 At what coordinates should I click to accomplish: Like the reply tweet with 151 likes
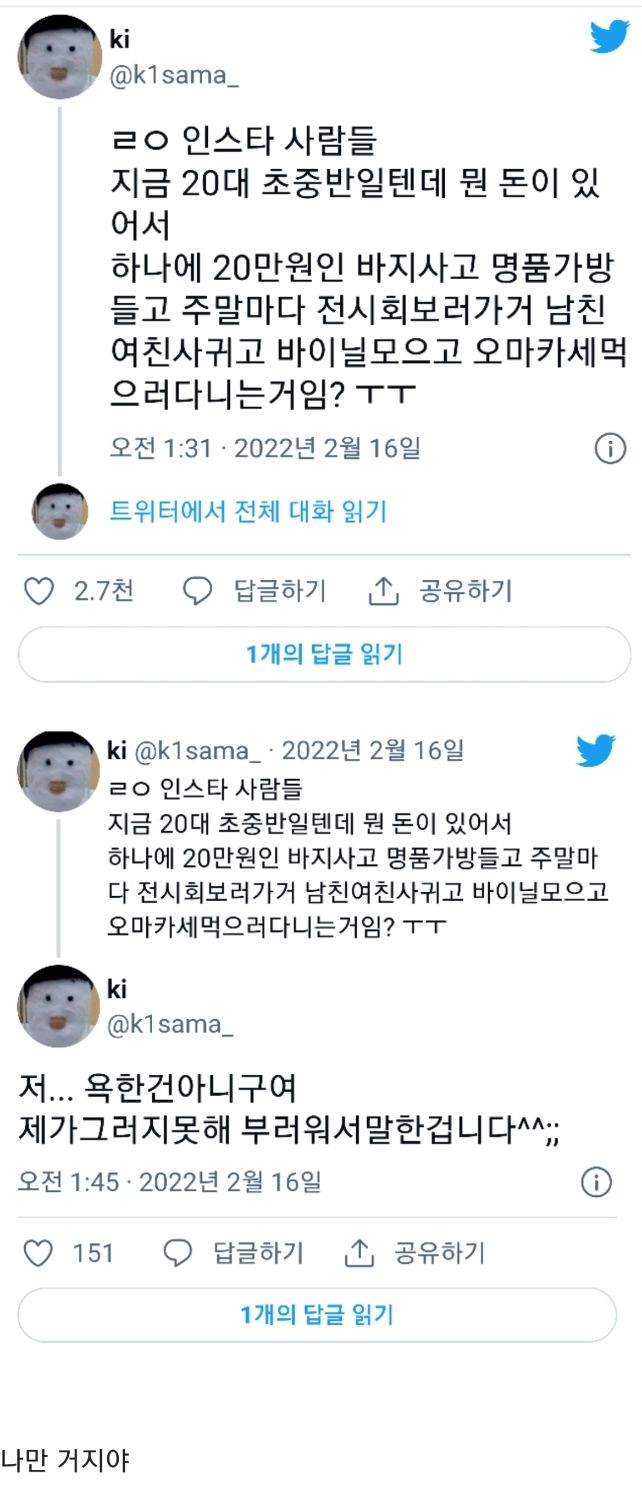point(38,1253)
